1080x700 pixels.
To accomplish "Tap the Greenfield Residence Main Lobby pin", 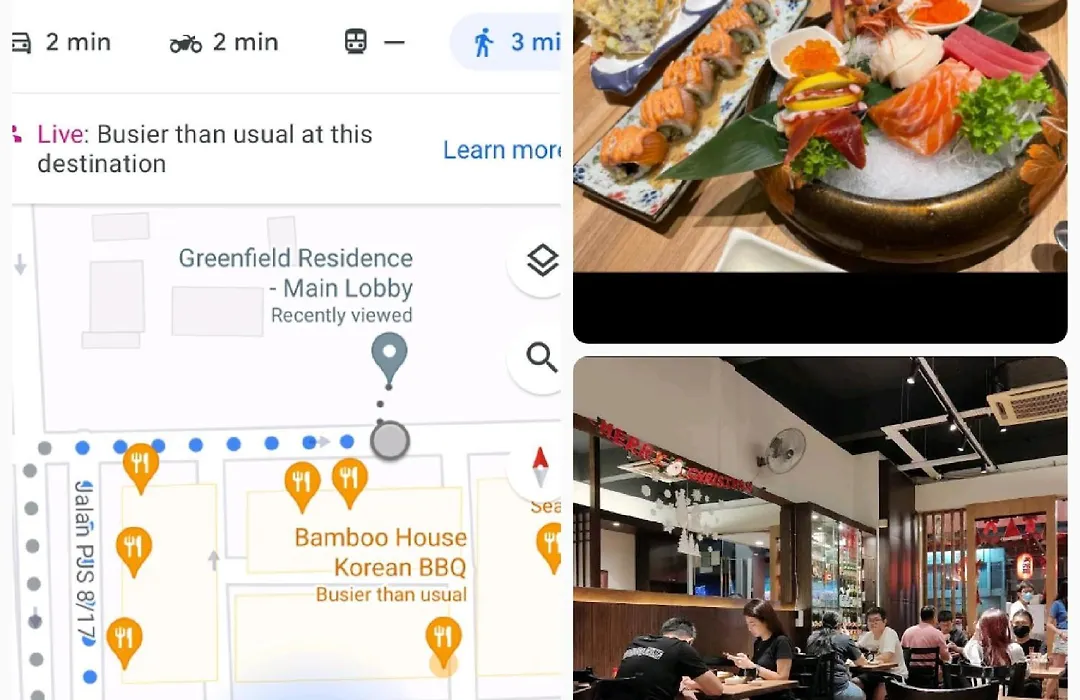I will coord(389,358).
